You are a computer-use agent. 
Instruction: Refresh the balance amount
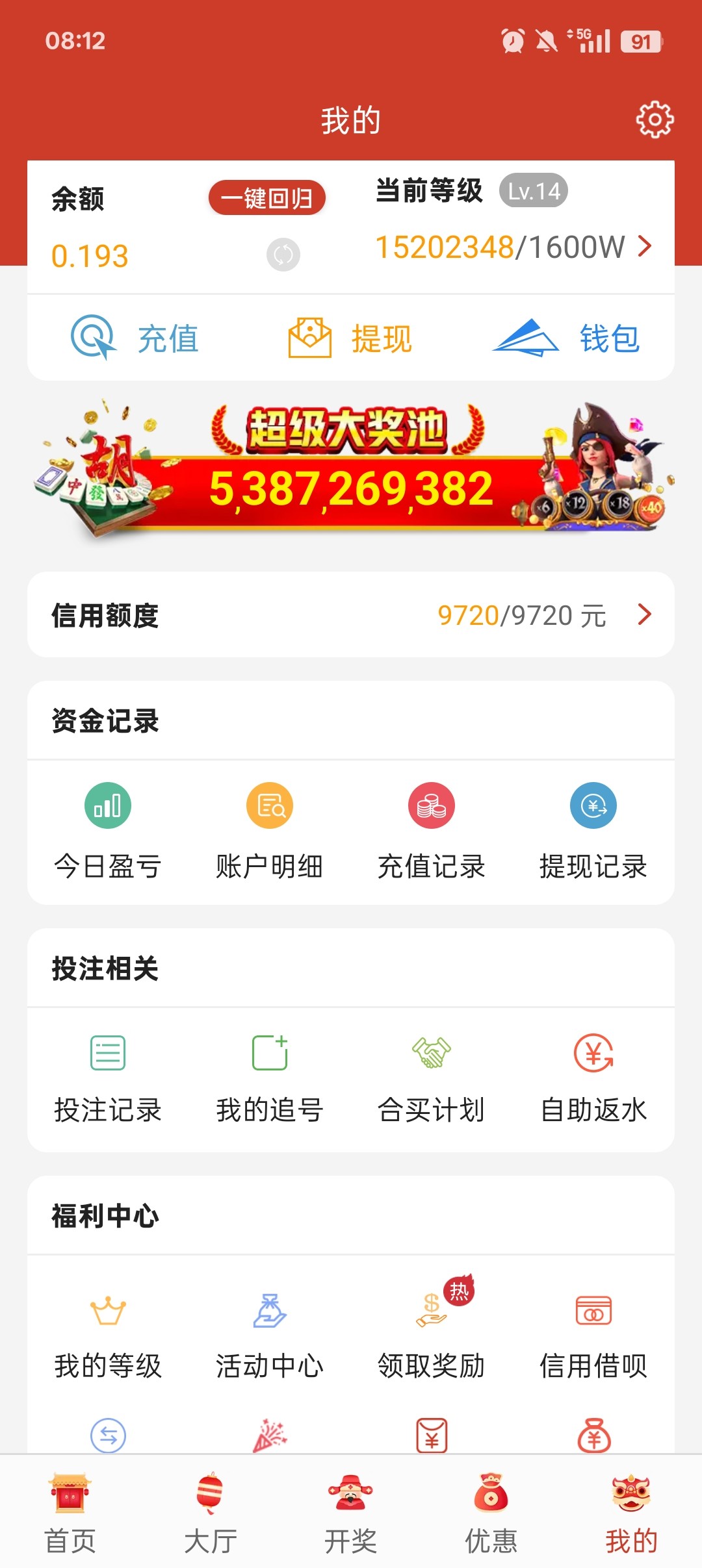click(x=283, y=255)
